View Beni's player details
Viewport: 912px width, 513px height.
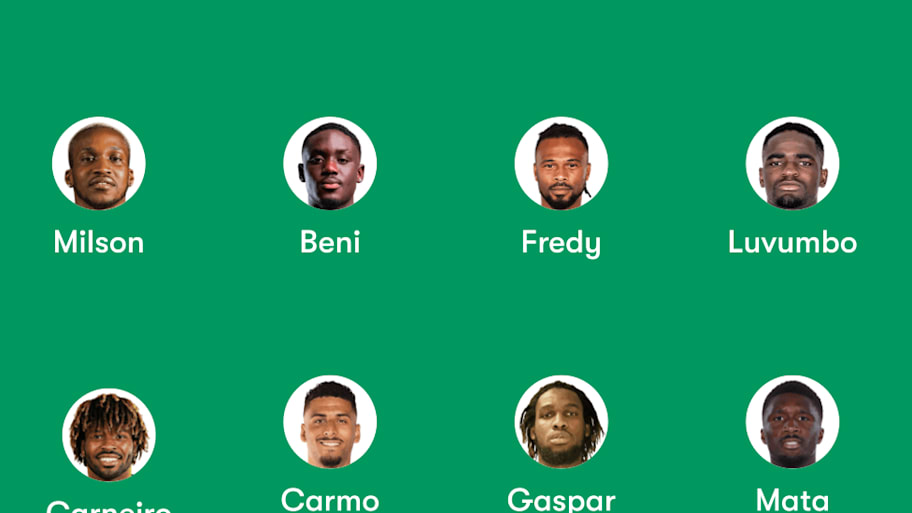(330, 164)
